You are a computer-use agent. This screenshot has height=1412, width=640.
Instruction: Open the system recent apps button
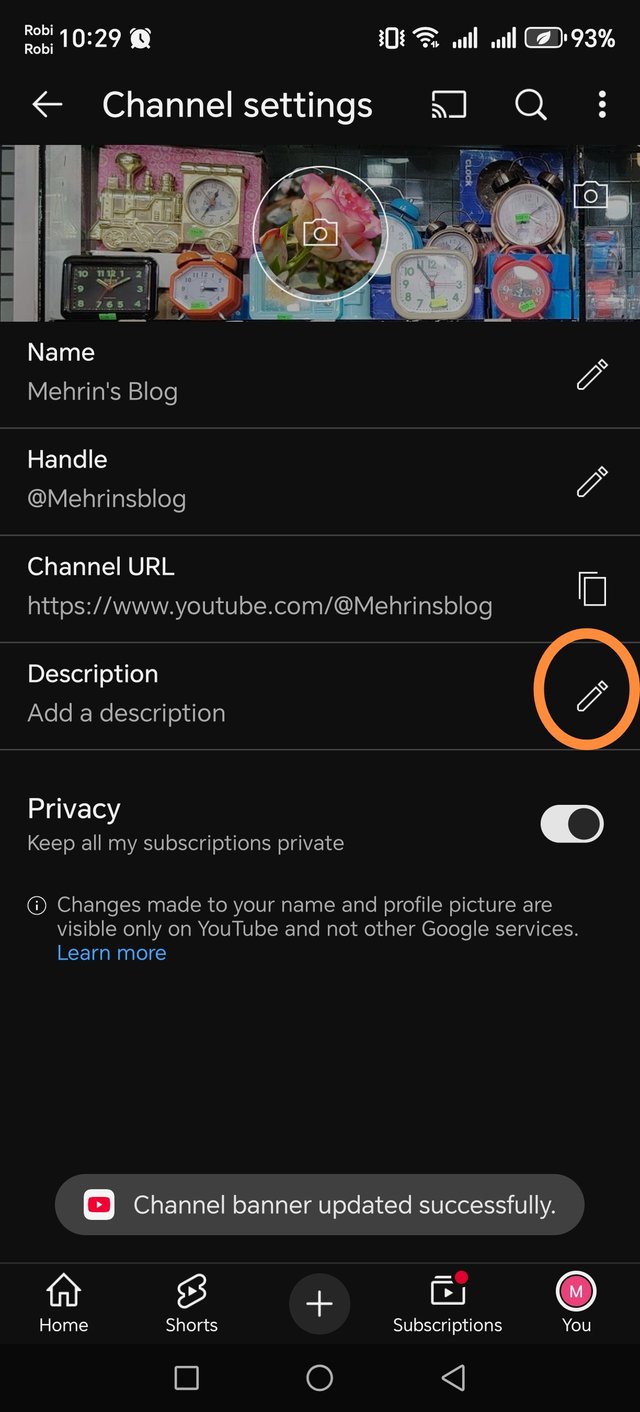pos(187,1378)
